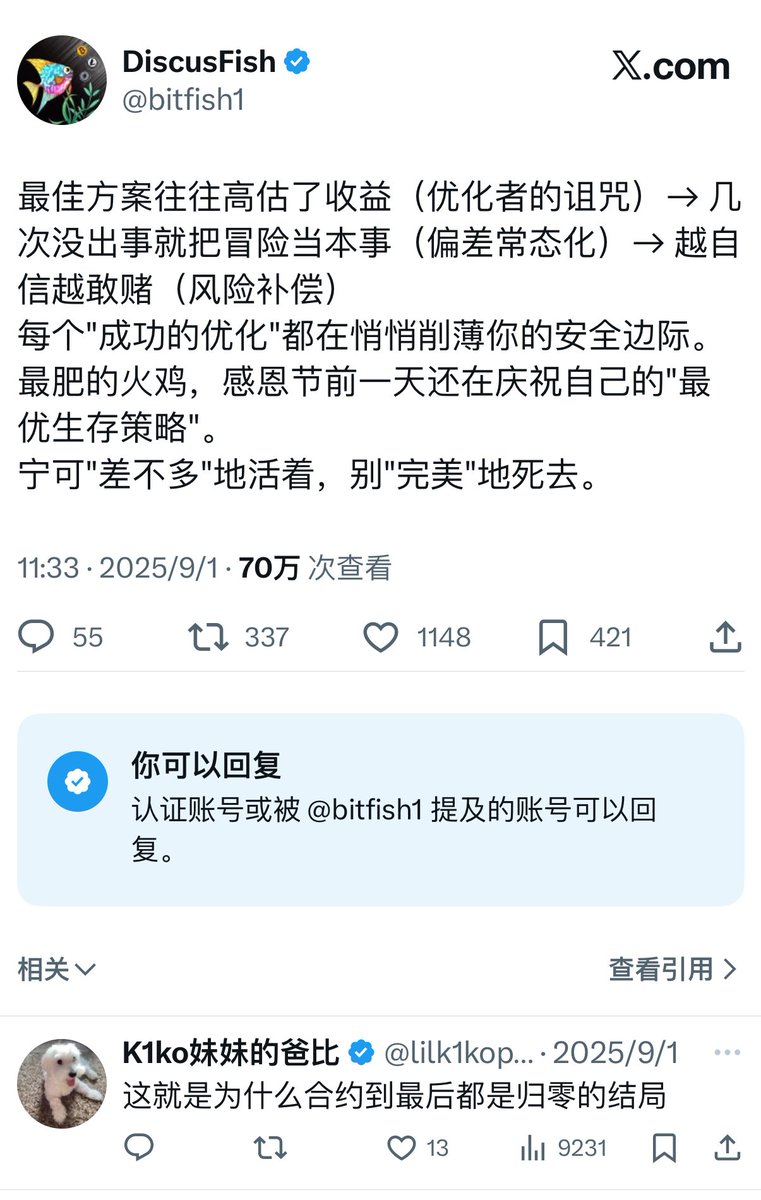Expand the 相关 sort dropdown
This screenshot has width=761, height=1200.
57,968
